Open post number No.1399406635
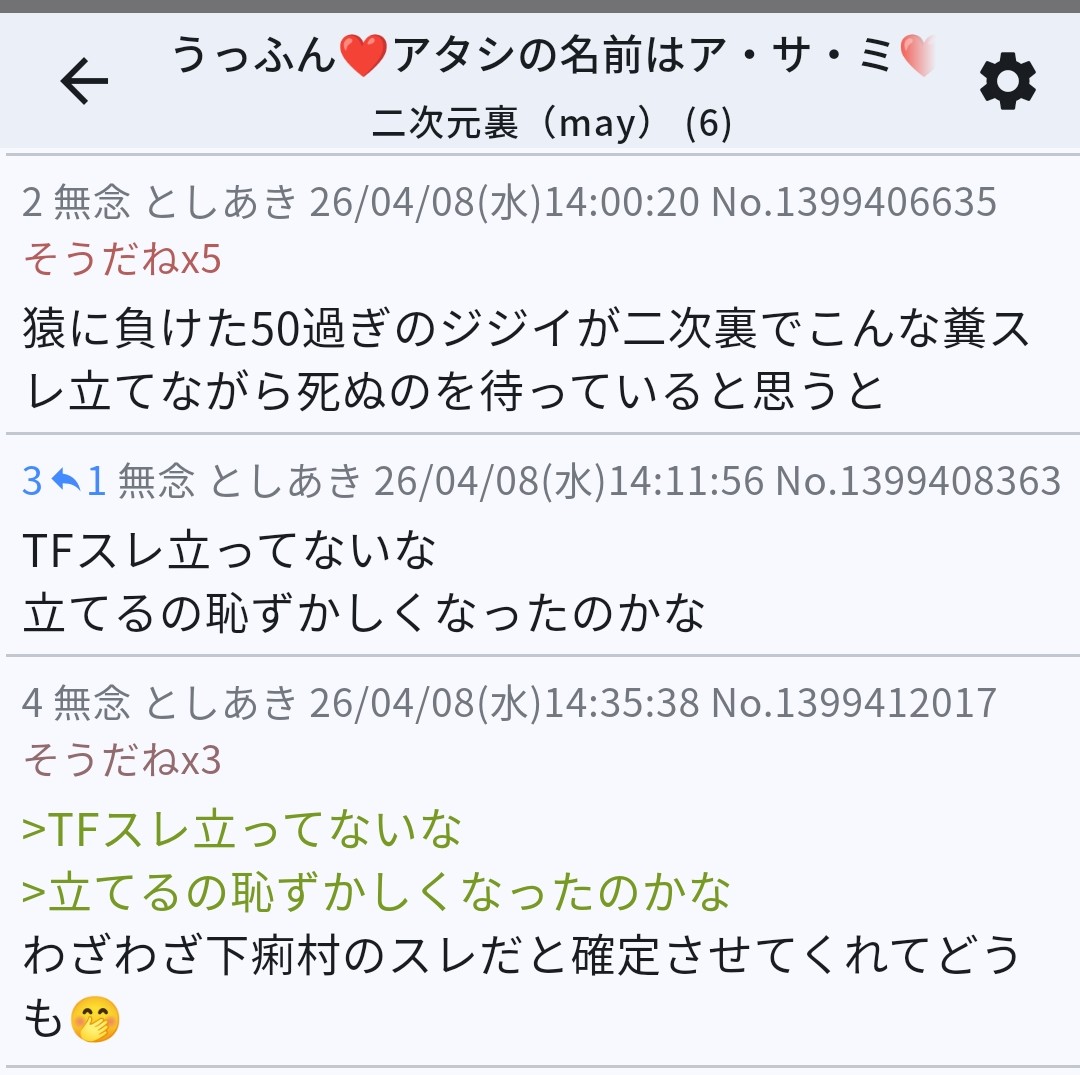Image resolution: width=1080 pixels, height=1075 pixels. [854, 202]
